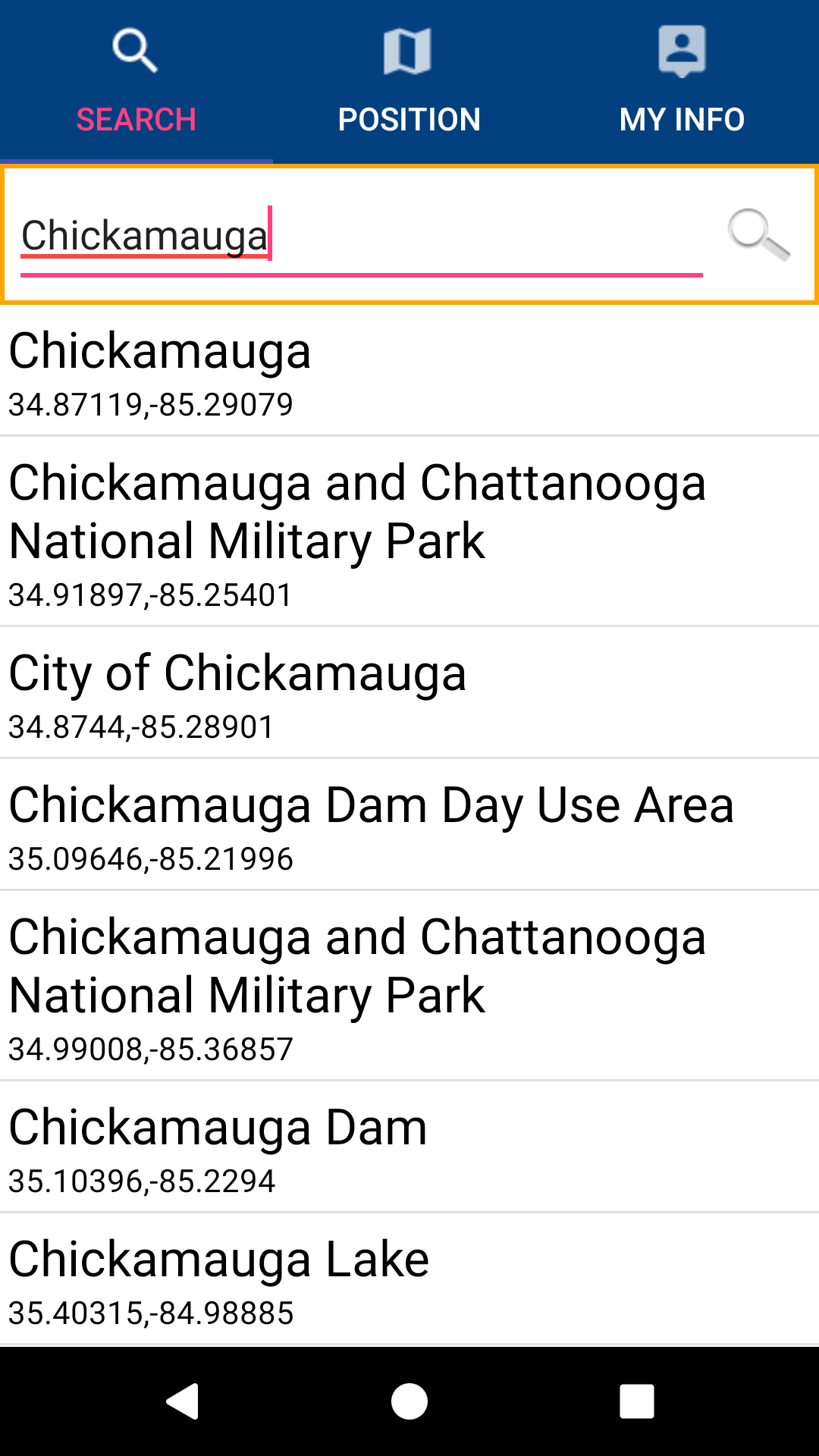Image resolution: width=819 pixels, height=1456 pixels.
Task: Open City of Chickamauga result
Action: pyautogui.click(x=409, y=692)
